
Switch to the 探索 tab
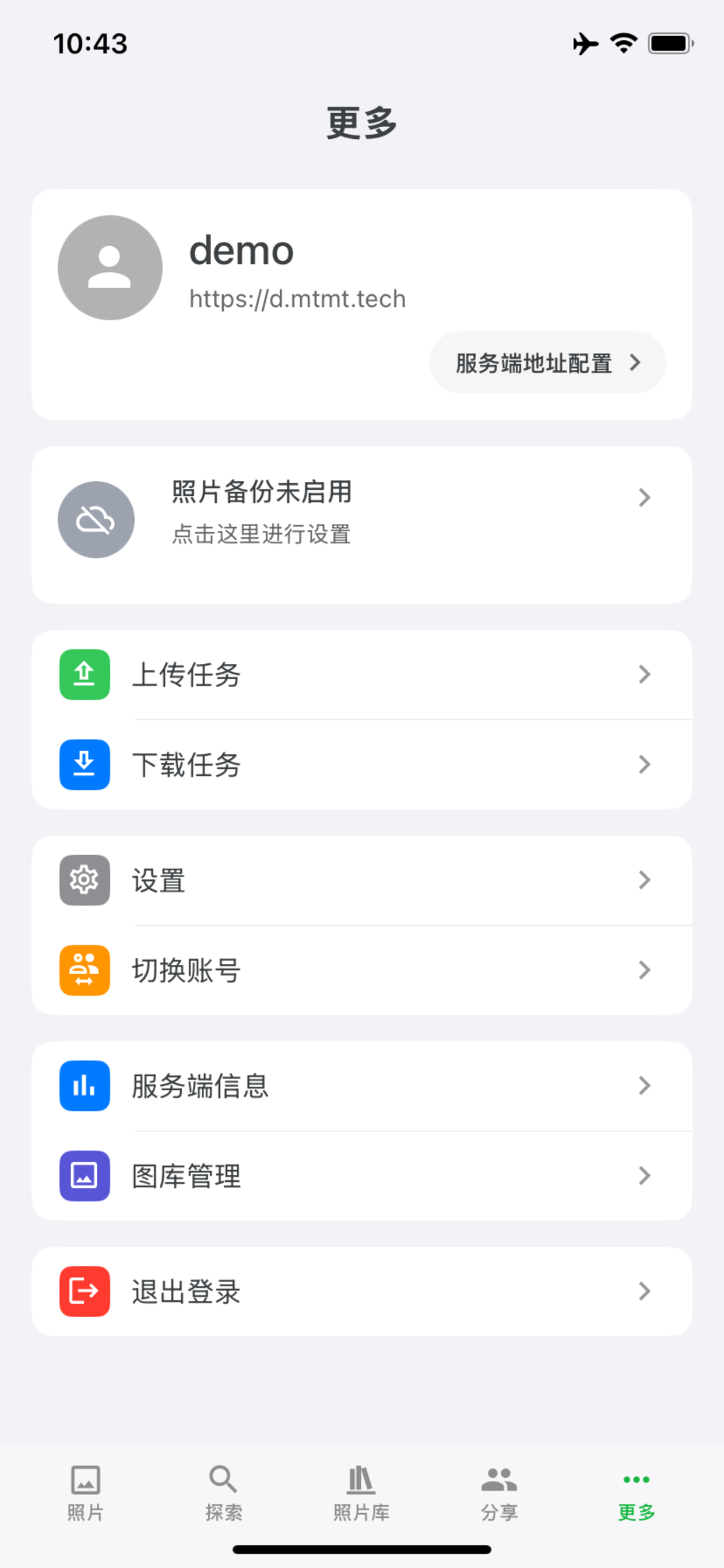point(223,1493)
